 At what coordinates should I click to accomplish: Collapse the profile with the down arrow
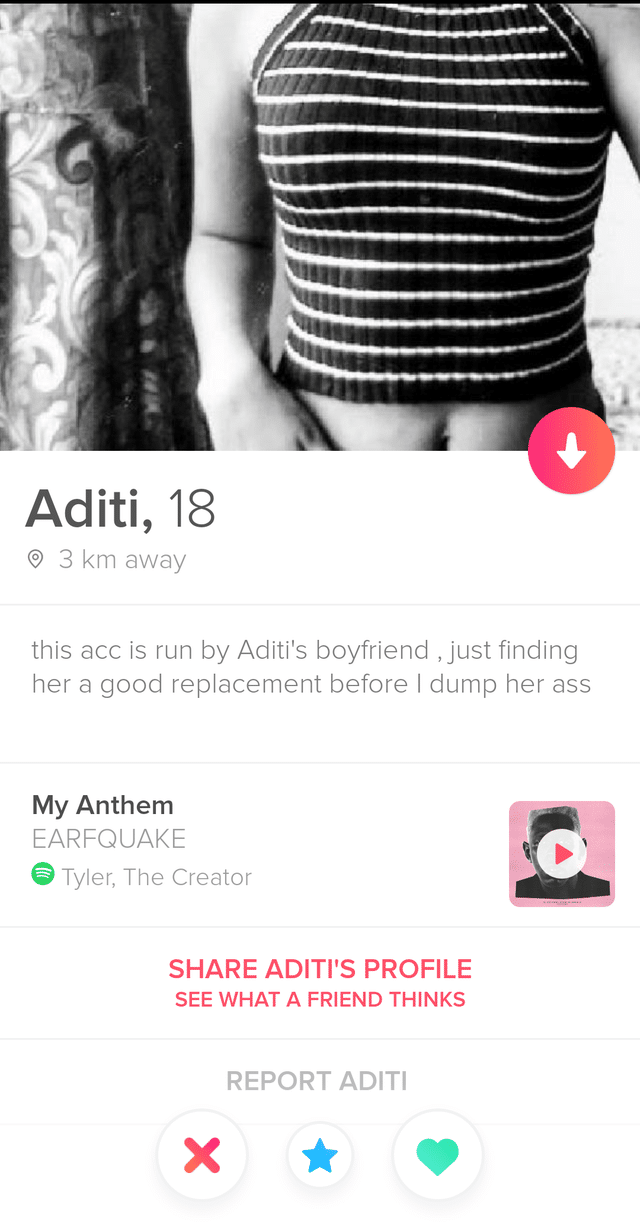(x=571, y=451)
